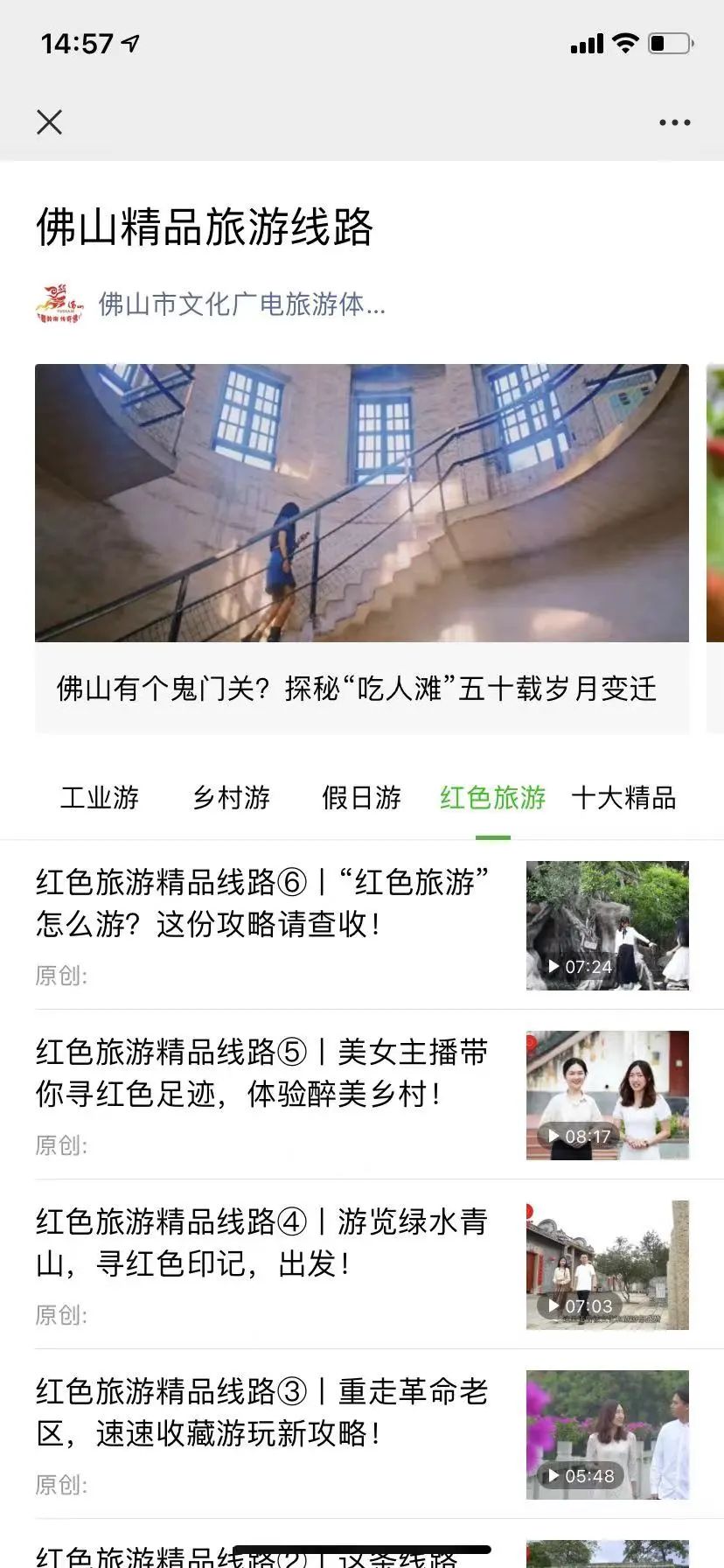
Task: Select the 红色旅游 tab
Action: (x=492, y=798)
